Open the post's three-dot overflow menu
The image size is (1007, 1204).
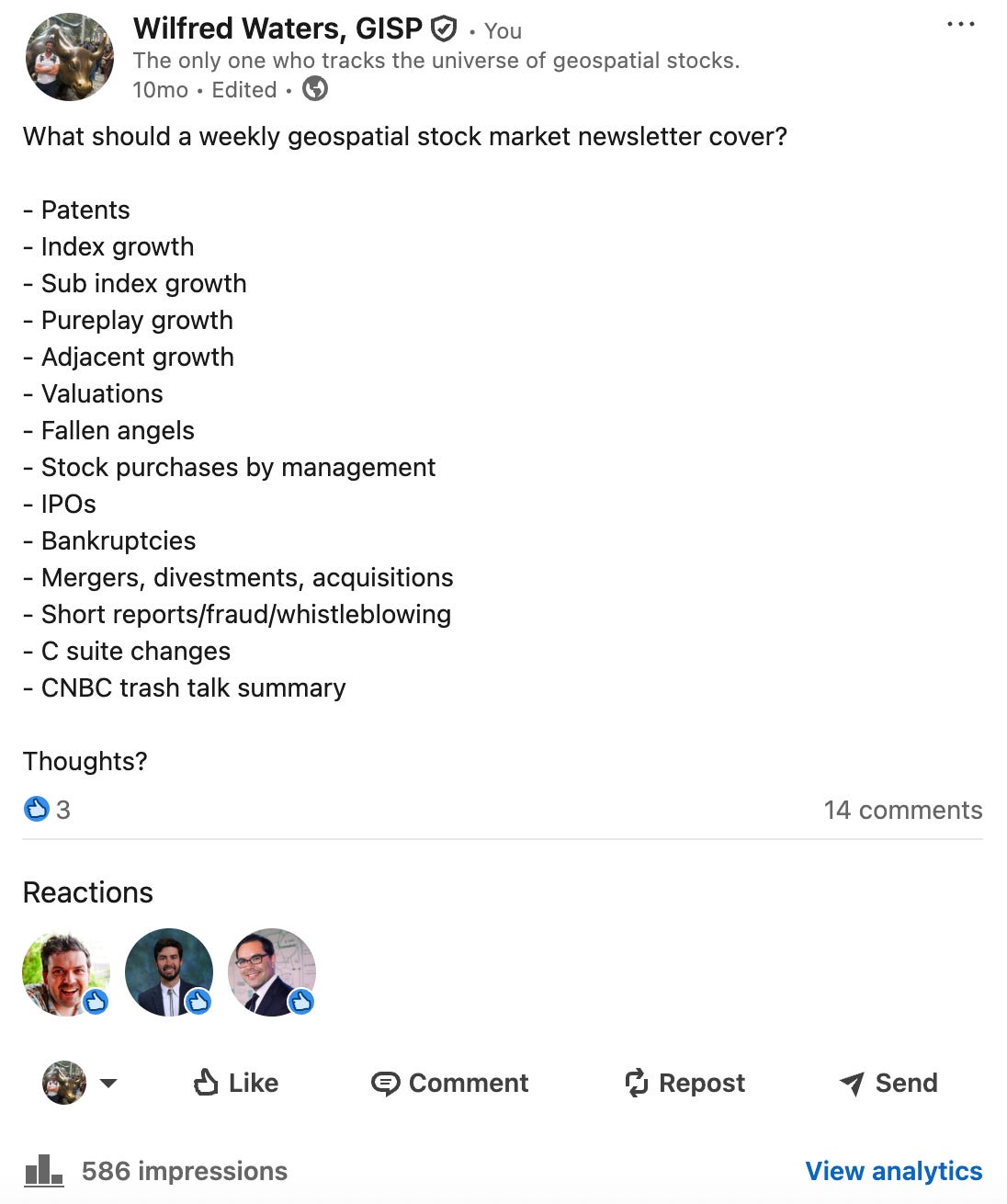(x=960, y=25)
